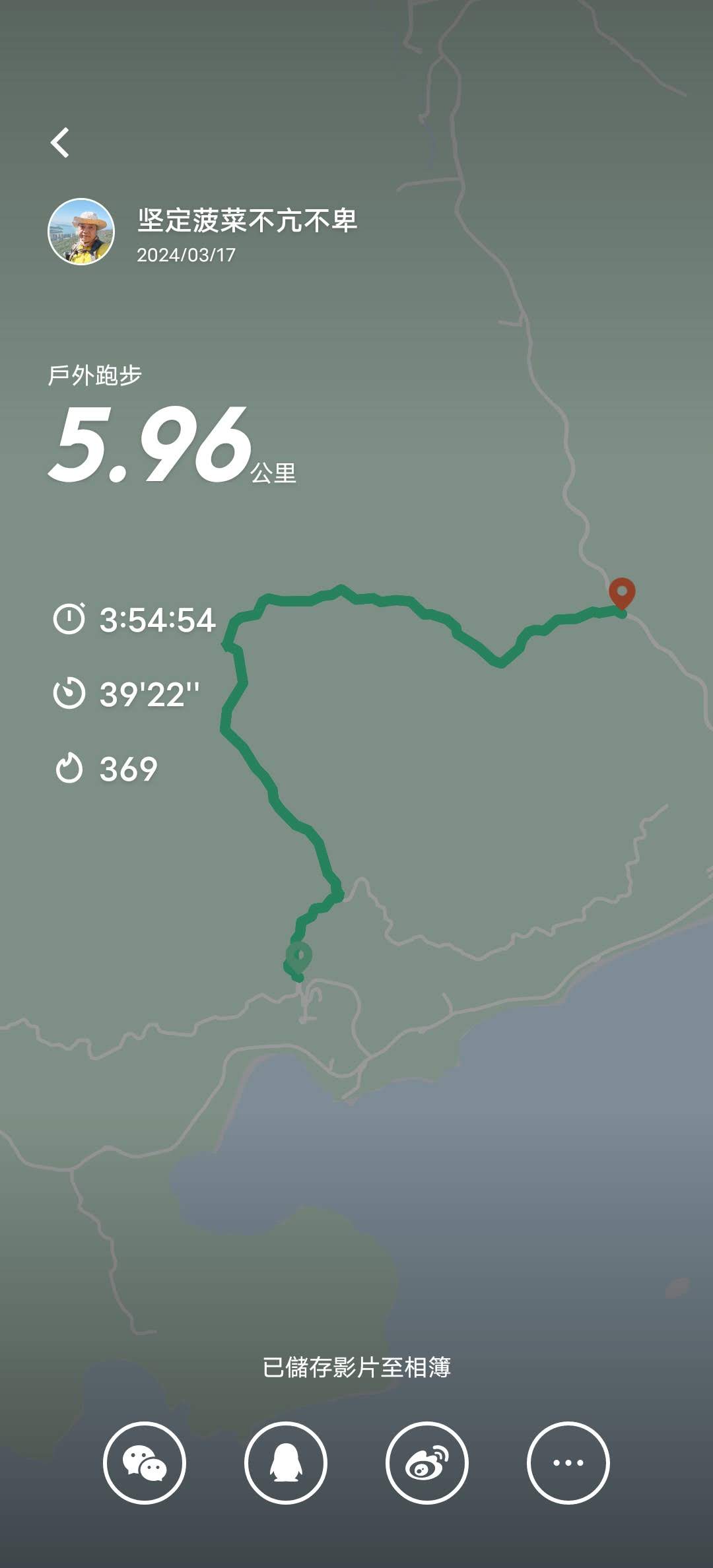Image resolution: width=713 pixels, height=1568 pixels.
Task: Share the run to Weibo
Action: (427, 1462)
